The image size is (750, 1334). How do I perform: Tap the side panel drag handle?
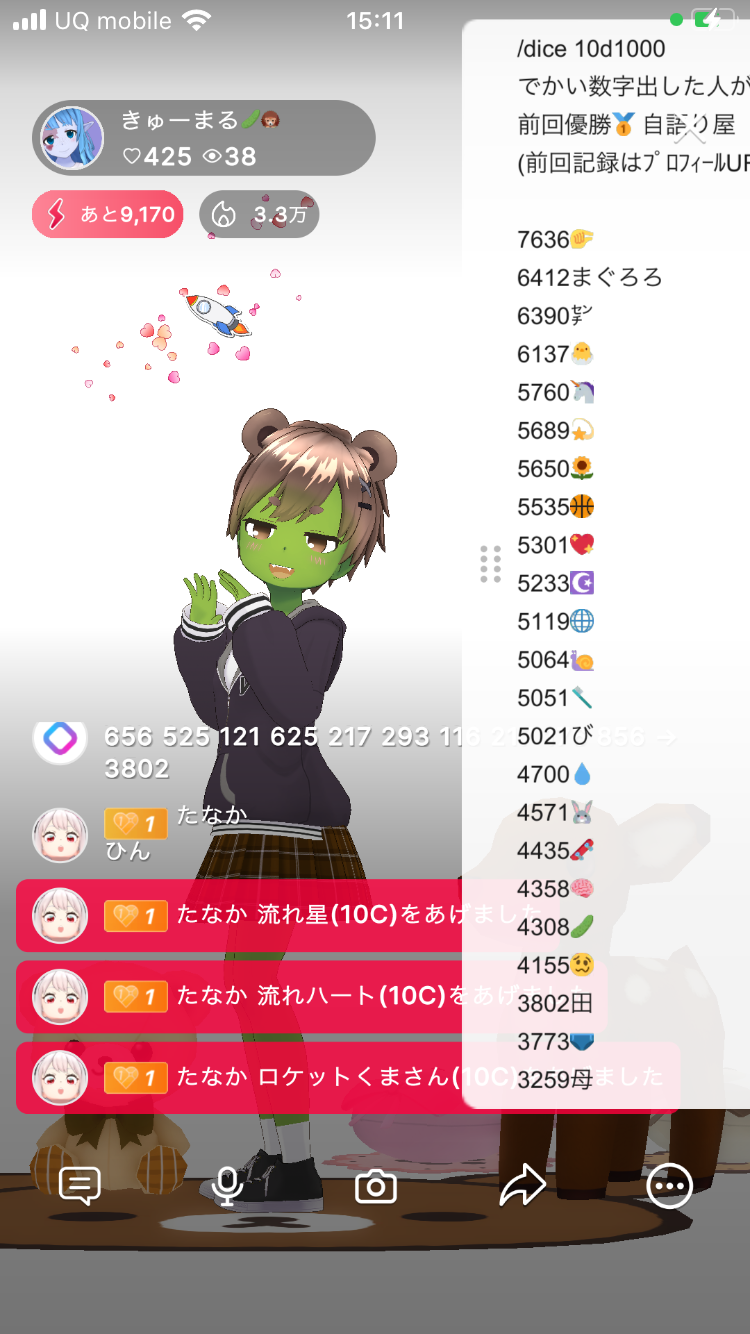point(490,564)
